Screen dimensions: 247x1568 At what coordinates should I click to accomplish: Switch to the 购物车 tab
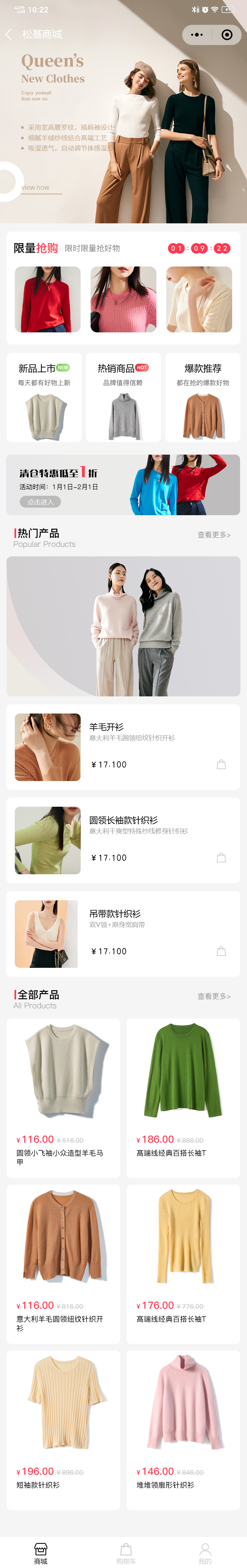tap(126, 1554)
